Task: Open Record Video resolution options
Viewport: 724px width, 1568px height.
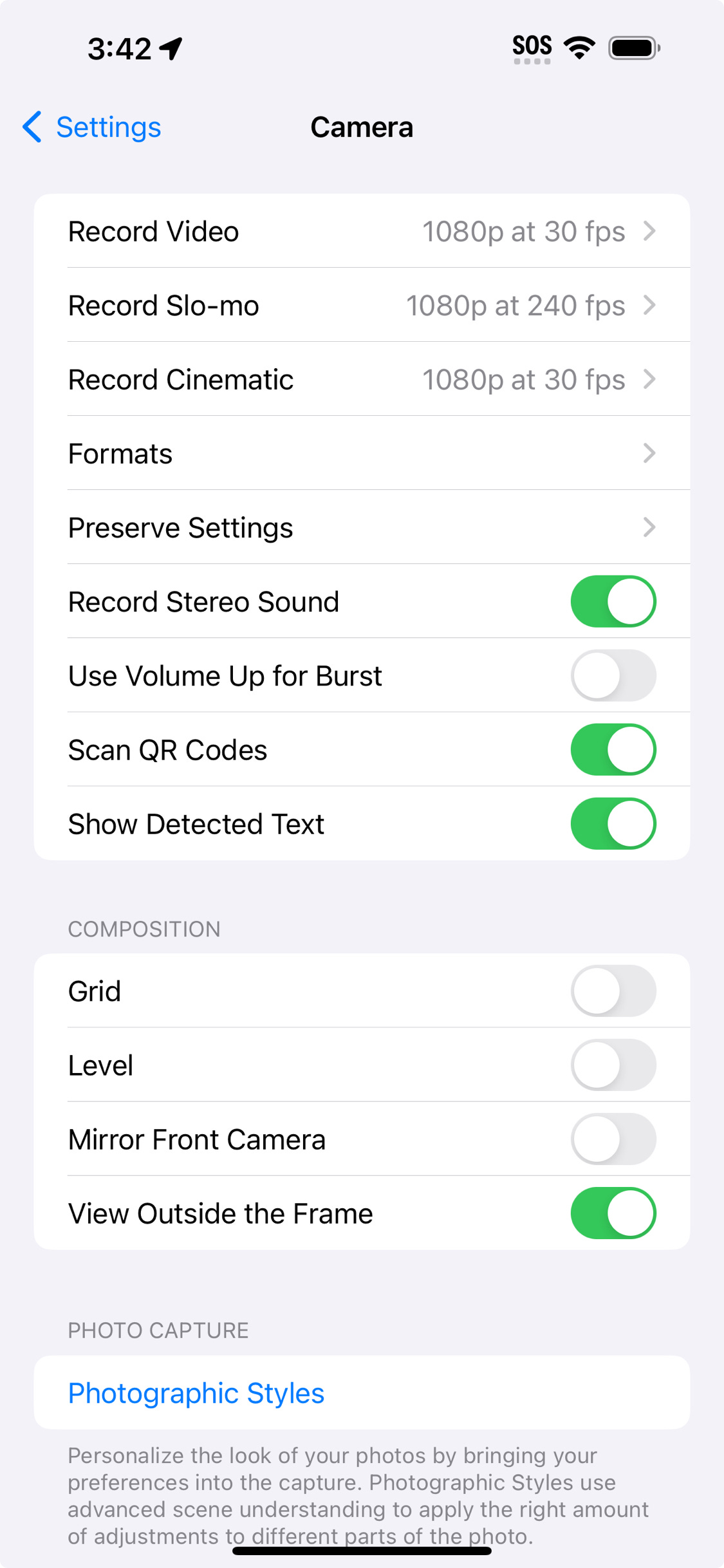Action: 362,230
